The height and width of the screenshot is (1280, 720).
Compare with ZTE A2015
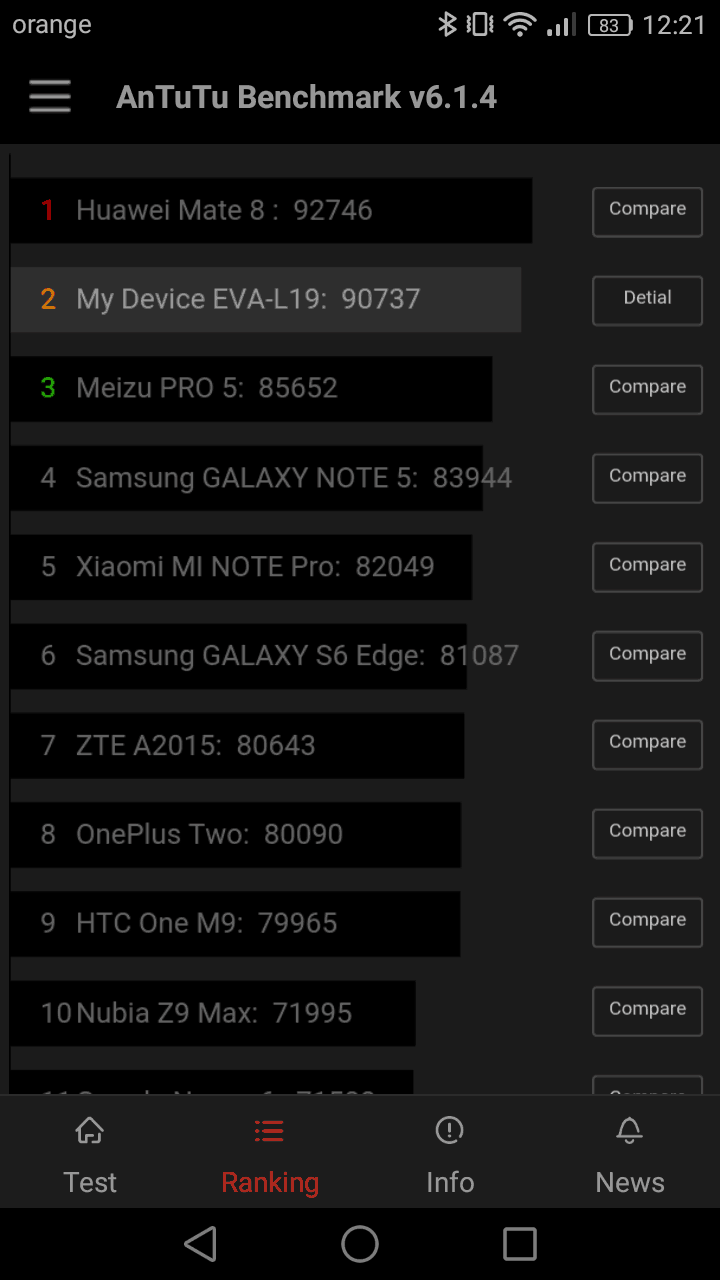coord(647,745)
